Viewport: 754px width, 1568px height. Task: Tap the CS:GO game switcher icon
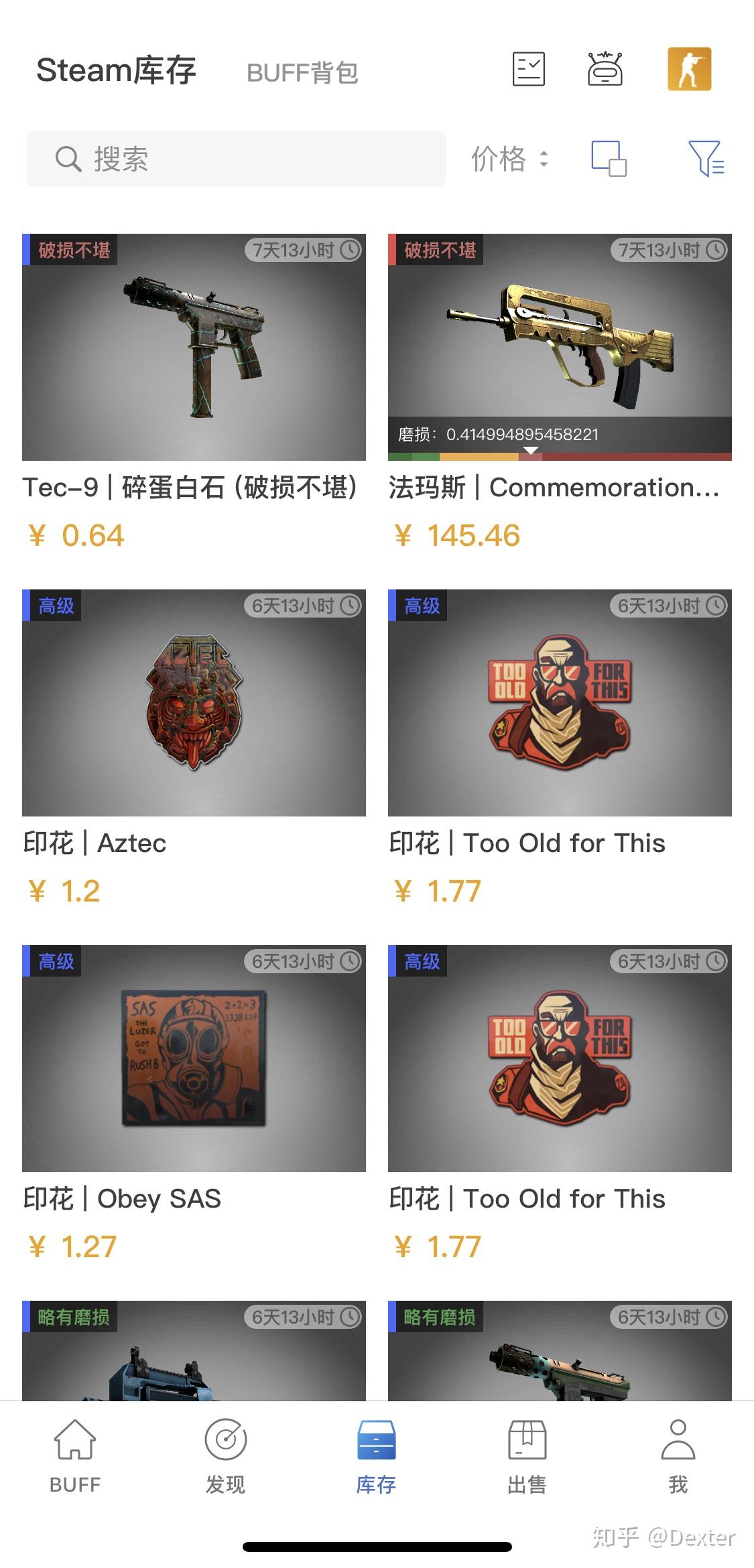pos(689,69)
